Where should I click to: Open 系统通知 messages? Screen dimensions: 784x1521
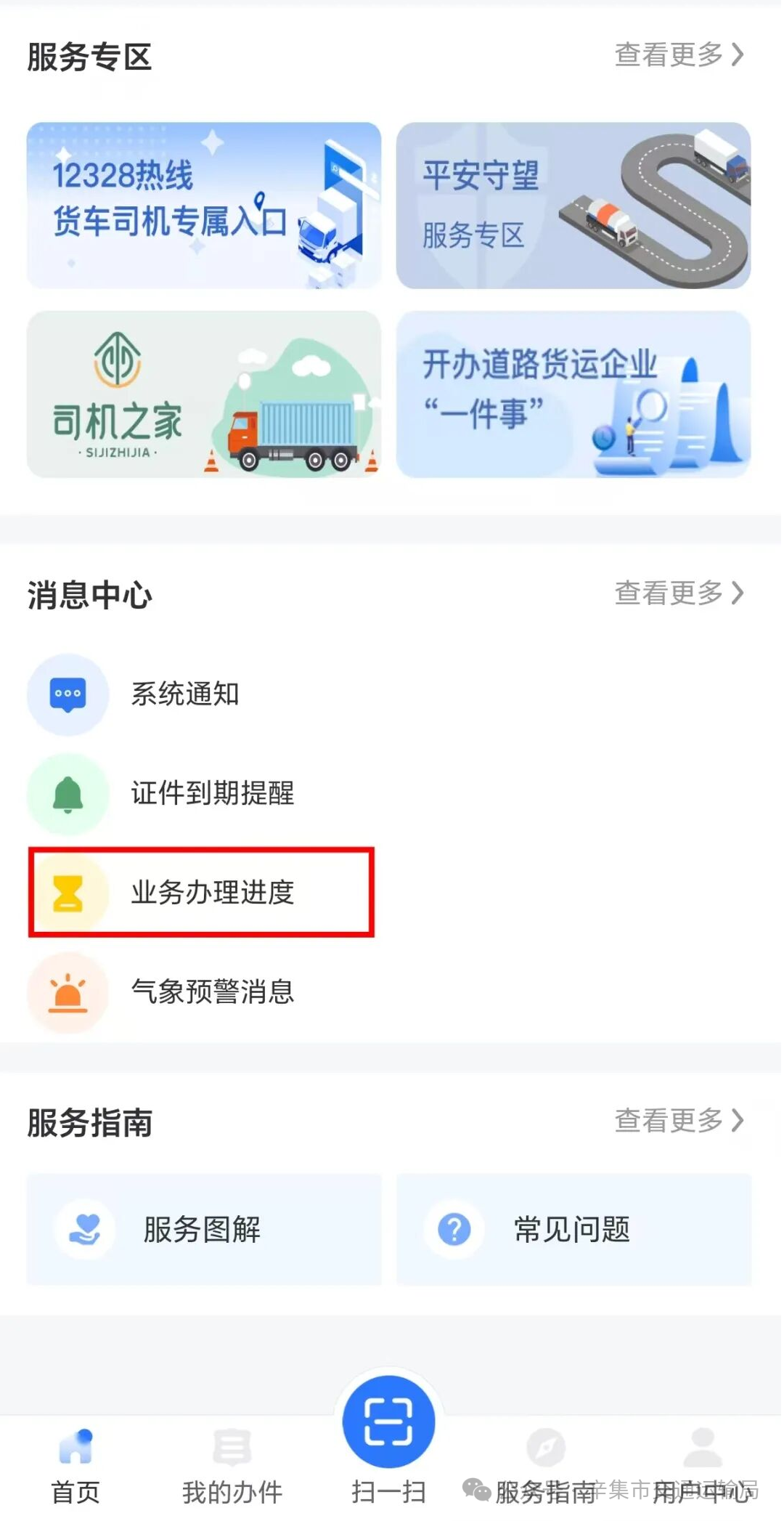[x=185, y=694]
